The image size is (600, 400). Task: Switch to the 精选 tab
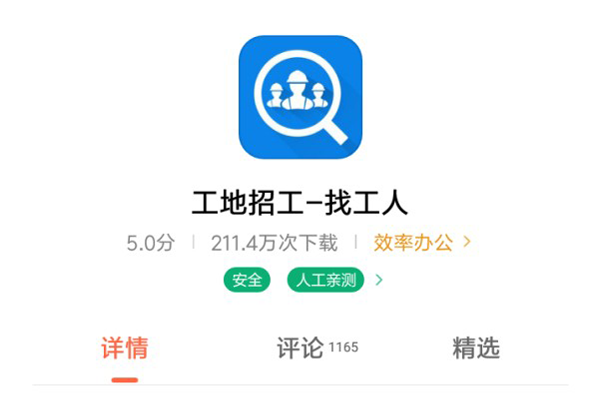475,349
